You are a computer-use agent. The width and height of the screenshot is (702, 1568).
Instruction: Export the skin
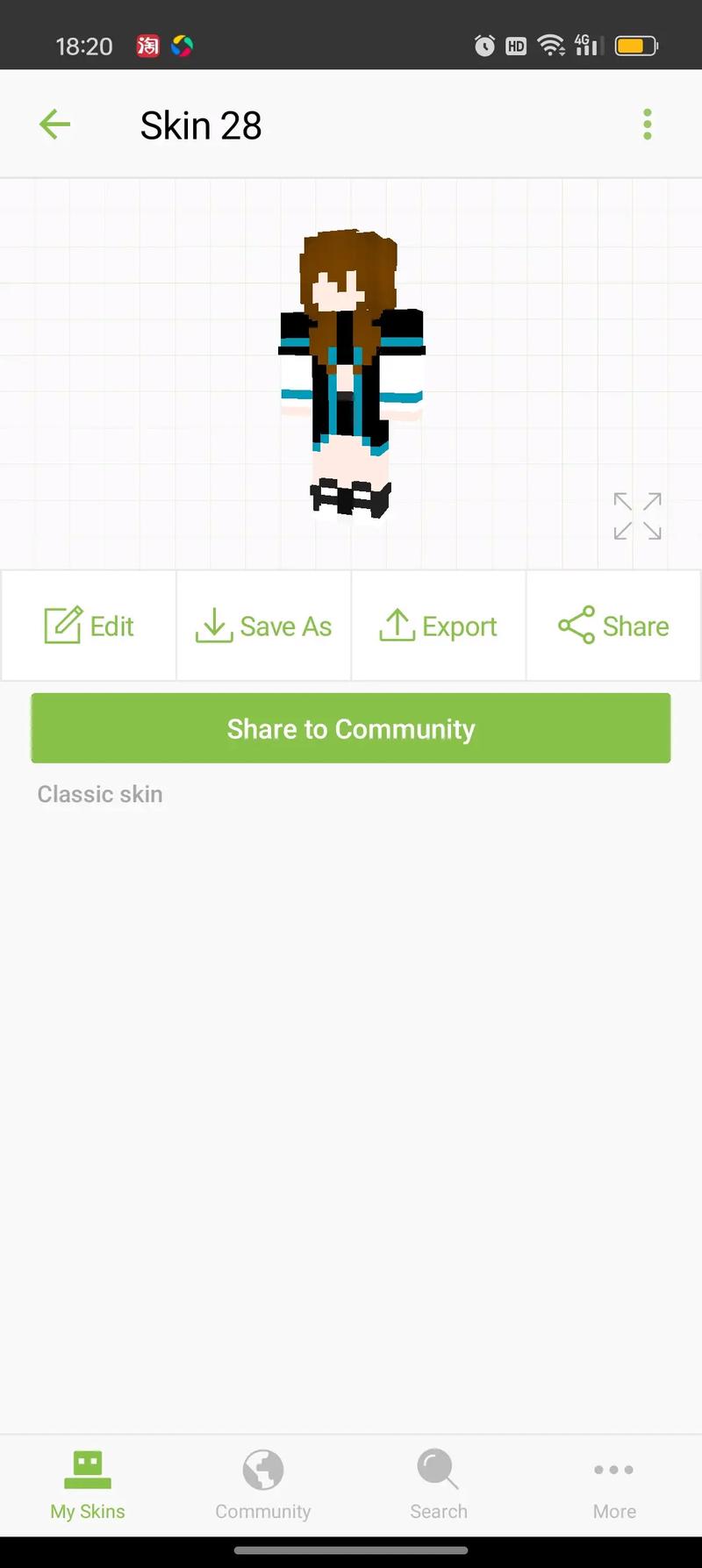[438, 626]
